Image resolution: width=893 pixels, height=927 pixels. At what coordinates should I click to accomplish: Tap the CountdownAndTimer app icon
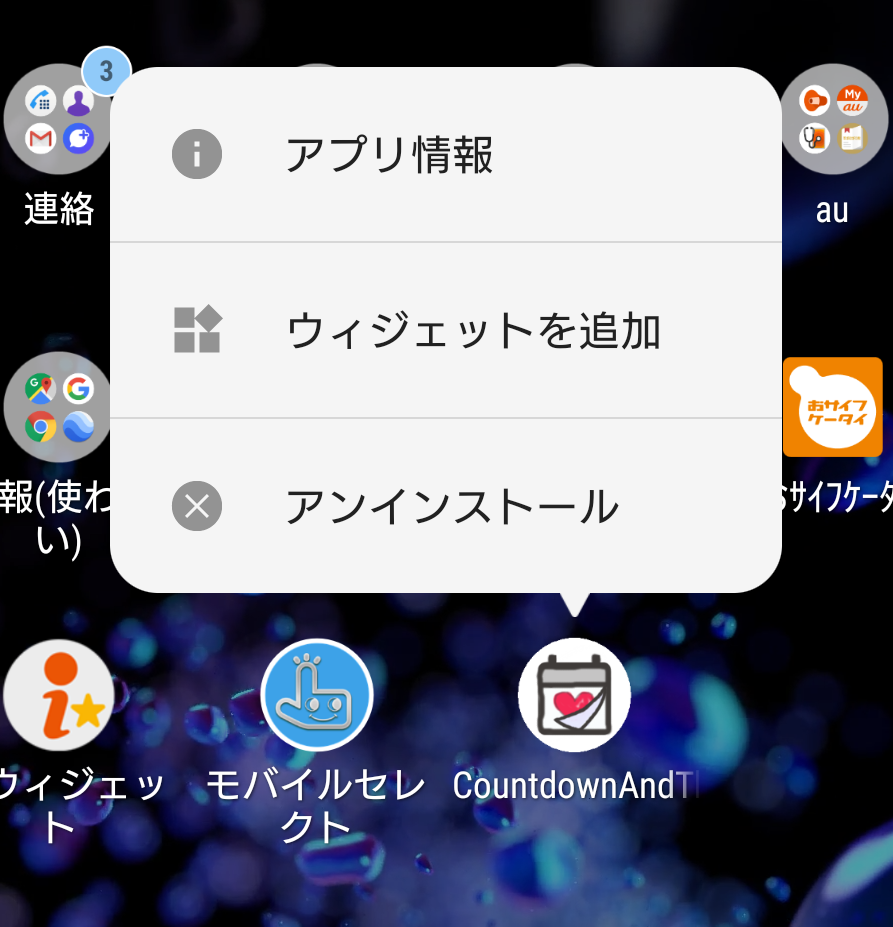[x=574, y=695]
